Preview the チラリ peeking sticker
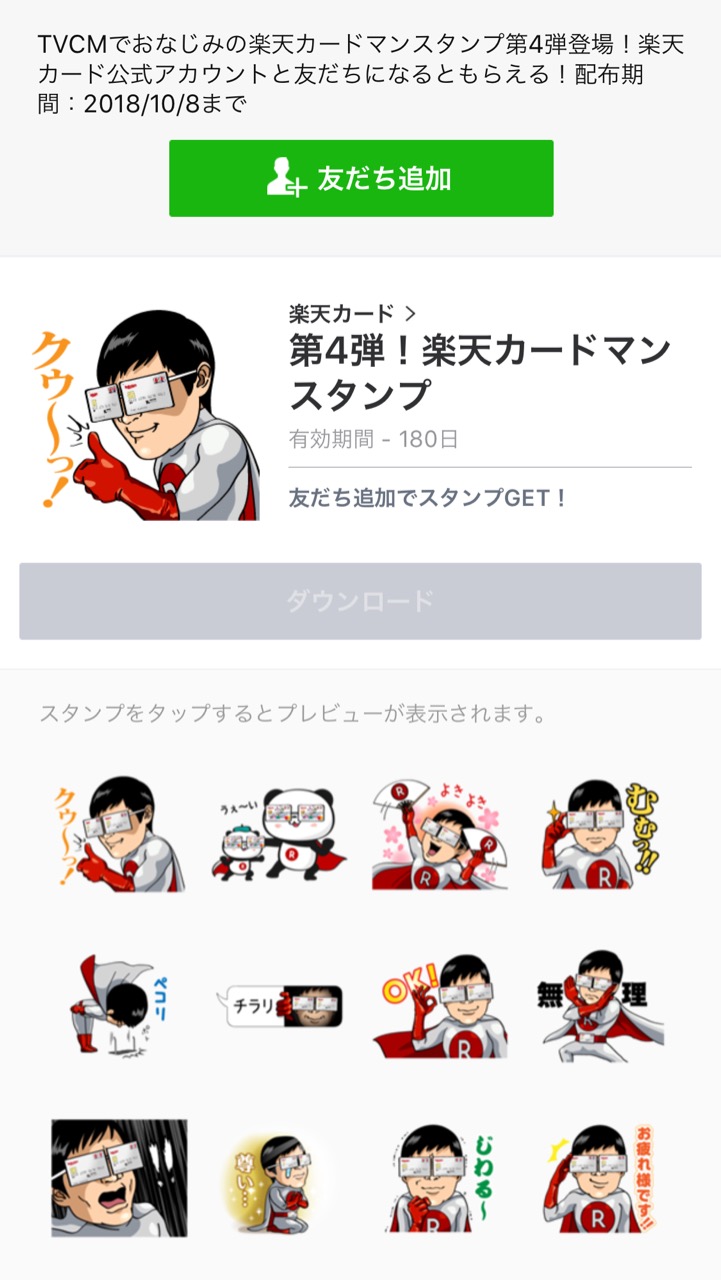The image size is (721, 1280). click(279, 1005)
